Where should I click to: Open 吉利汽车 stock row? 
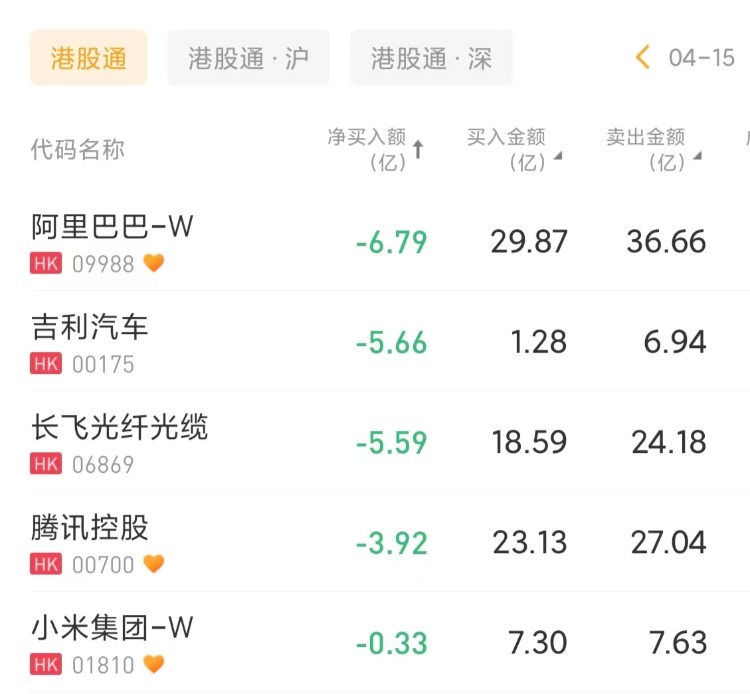(90, 341)
